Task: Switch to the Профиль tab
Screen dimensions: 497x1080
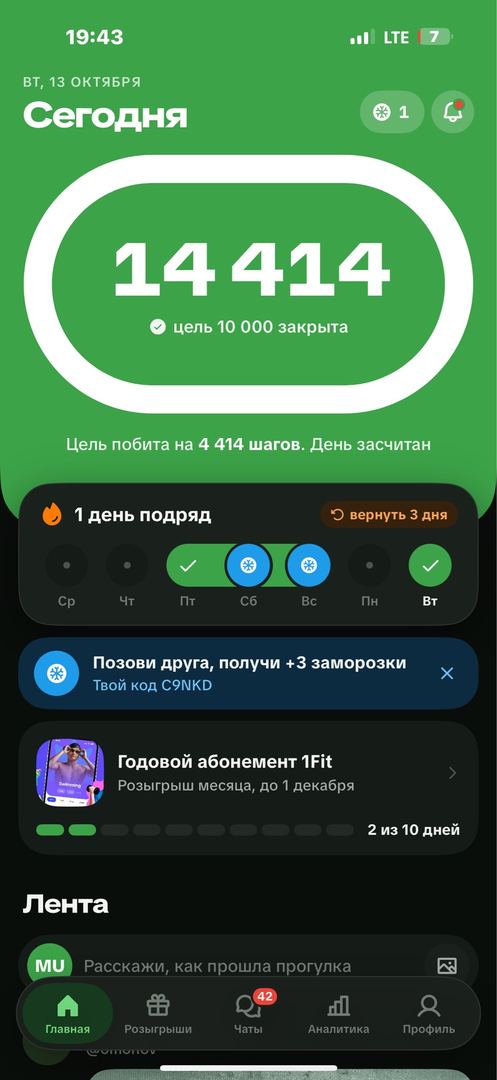Action: pos(429,1015)
